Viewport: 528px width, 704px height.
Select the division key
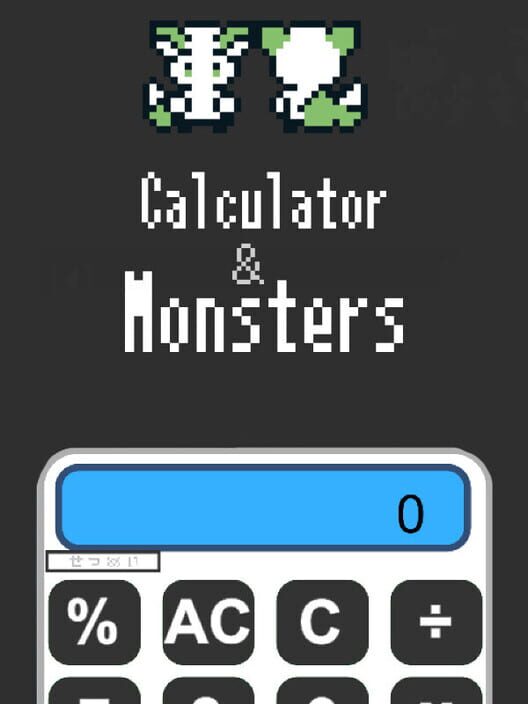pos(436,622)
